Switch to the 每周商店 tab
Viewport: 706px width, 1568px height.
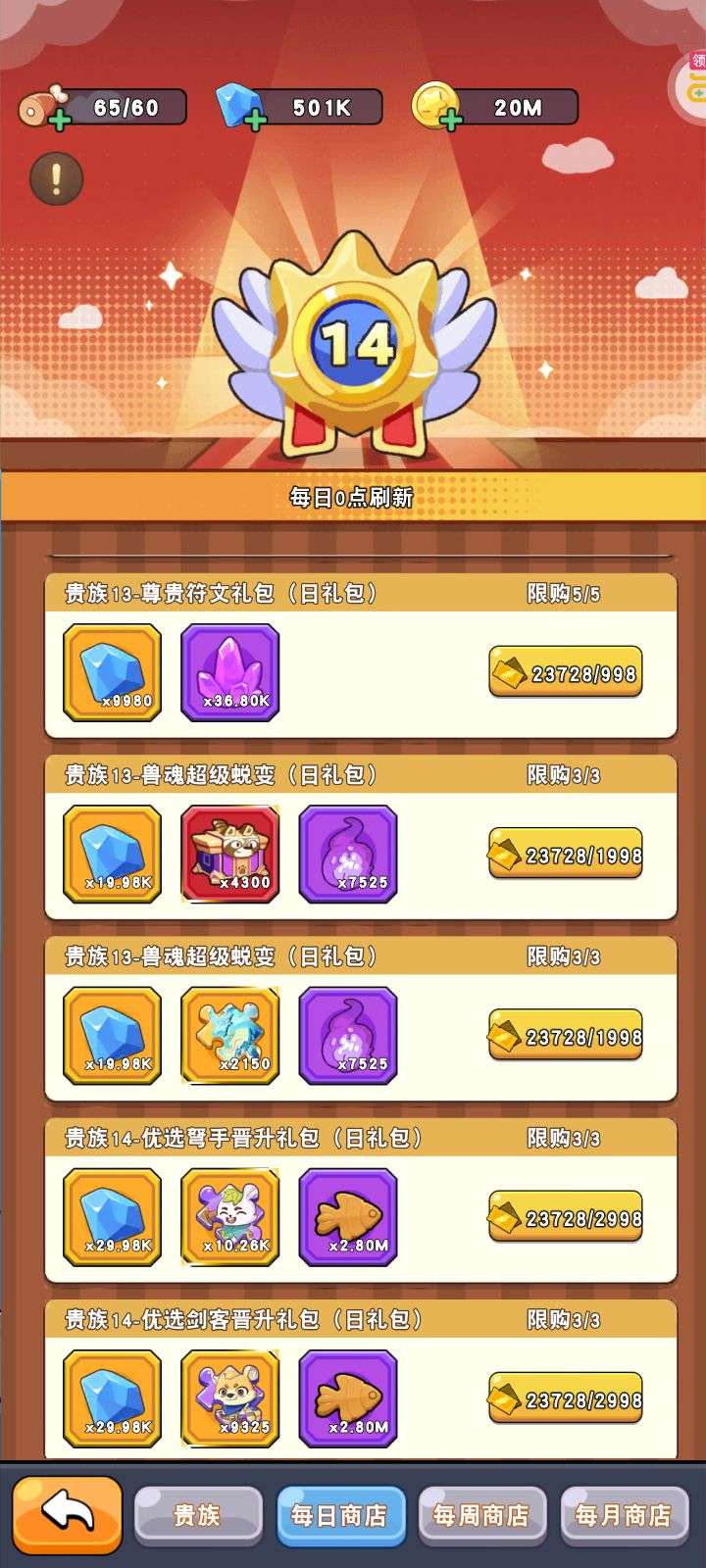[480, 1516]
